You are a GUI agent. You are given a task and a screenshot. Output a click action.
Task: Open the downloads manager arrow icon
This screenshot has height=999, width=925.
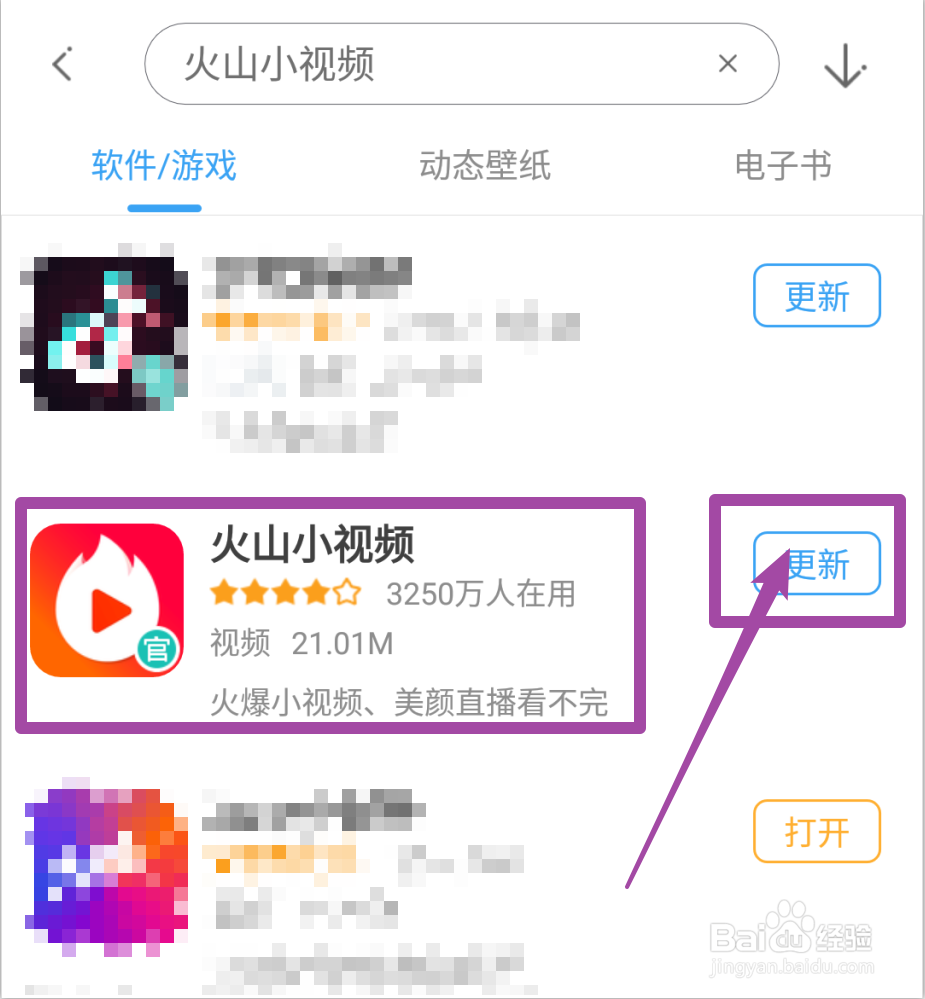click(846, 64)
